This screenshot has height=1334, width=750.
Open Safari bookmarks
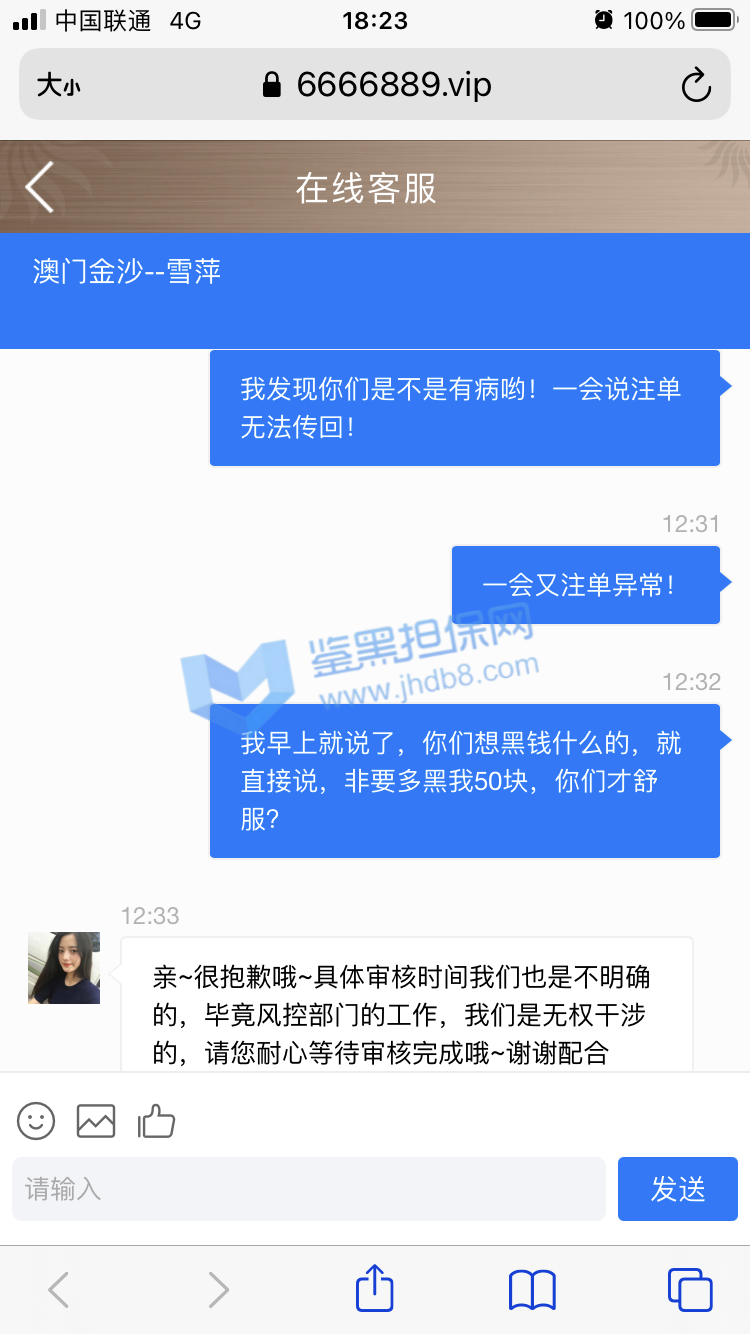pos(532,1290)
